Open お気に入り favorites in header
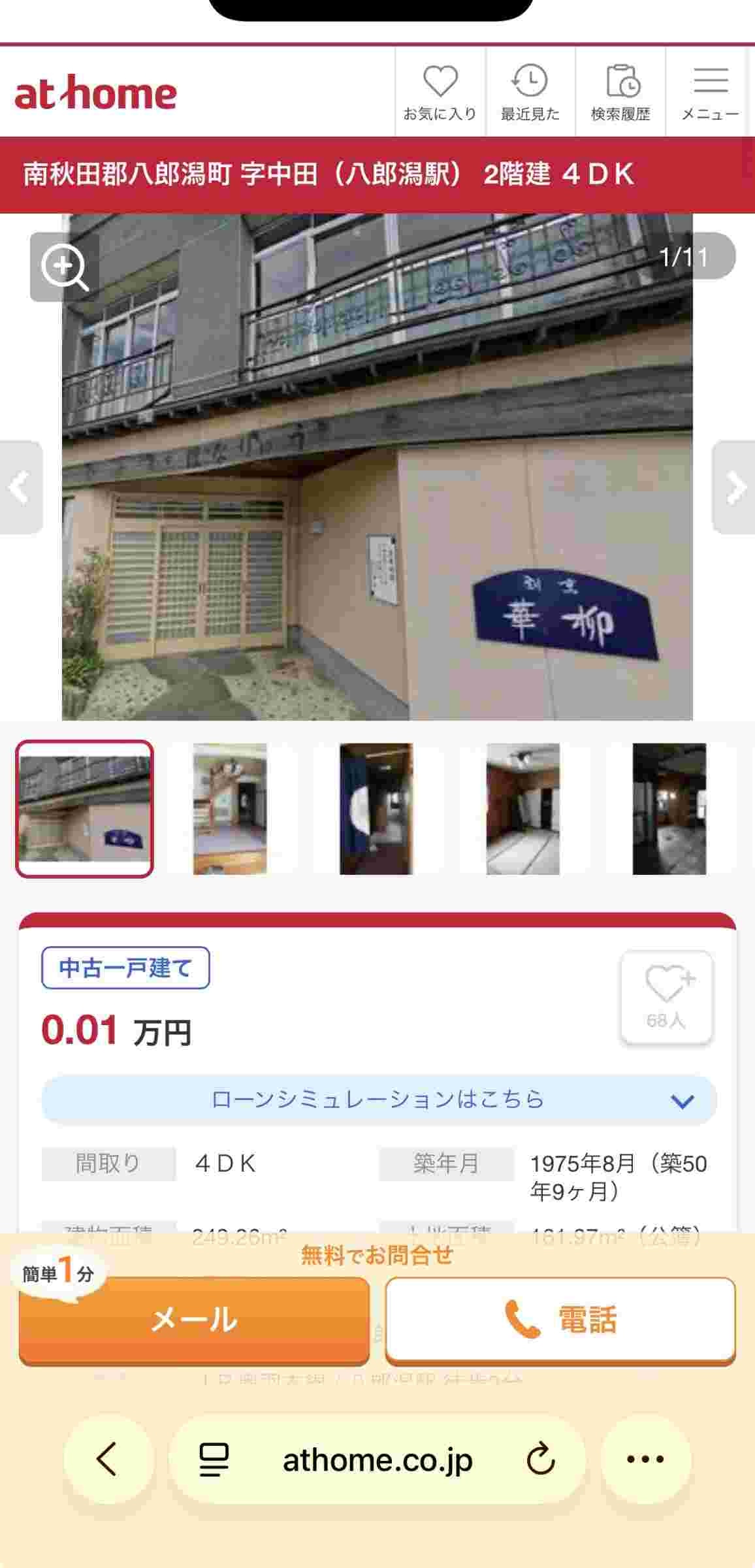The image size is (755, 1568). pos(440,93)
